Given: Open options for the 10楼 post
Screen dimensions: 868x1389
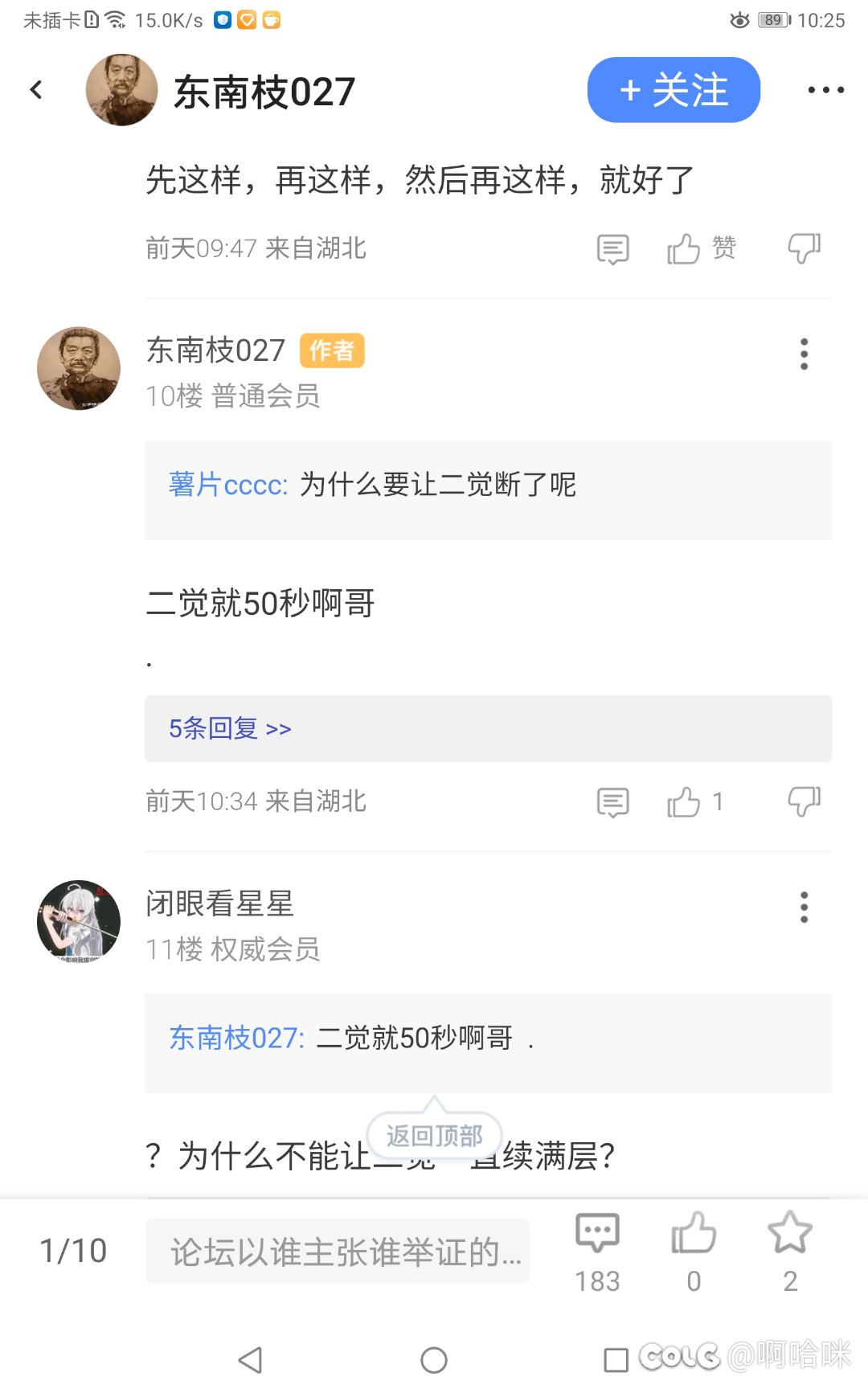Looking at the screenshot, I should click(804, 354).
